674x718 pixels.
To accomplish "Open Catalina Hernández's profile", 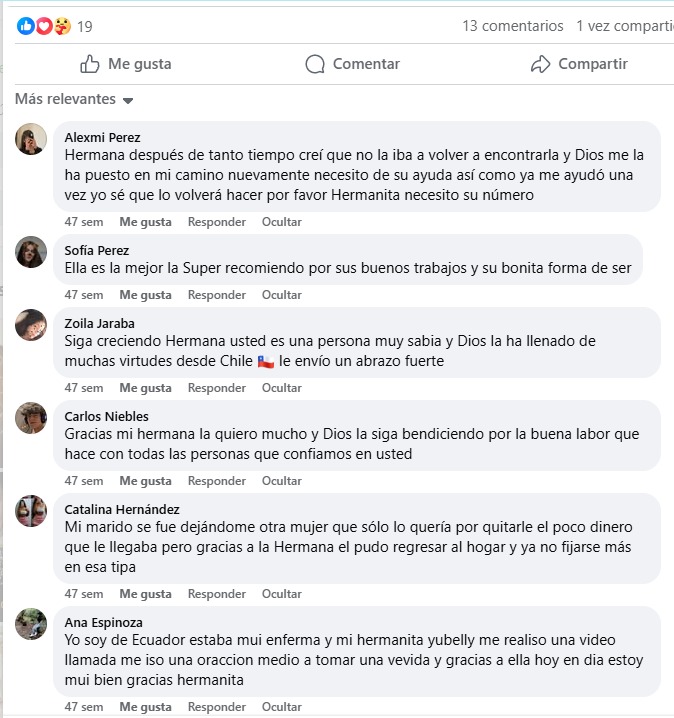I will [x=122, y=509].
